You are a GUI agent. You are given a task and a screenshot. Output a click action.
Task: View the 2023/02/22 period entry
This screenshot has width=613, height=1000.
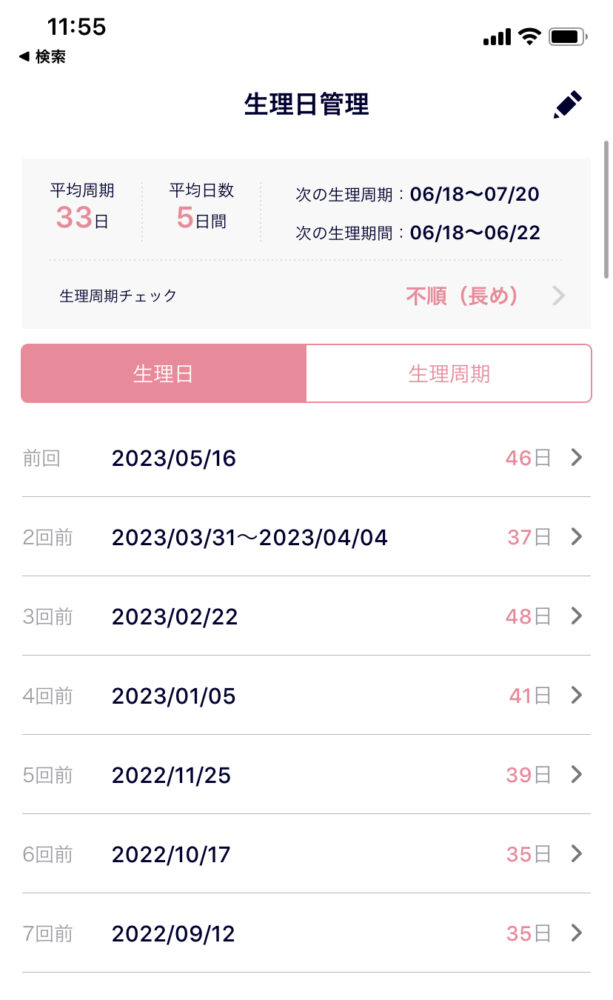point(306,616)
